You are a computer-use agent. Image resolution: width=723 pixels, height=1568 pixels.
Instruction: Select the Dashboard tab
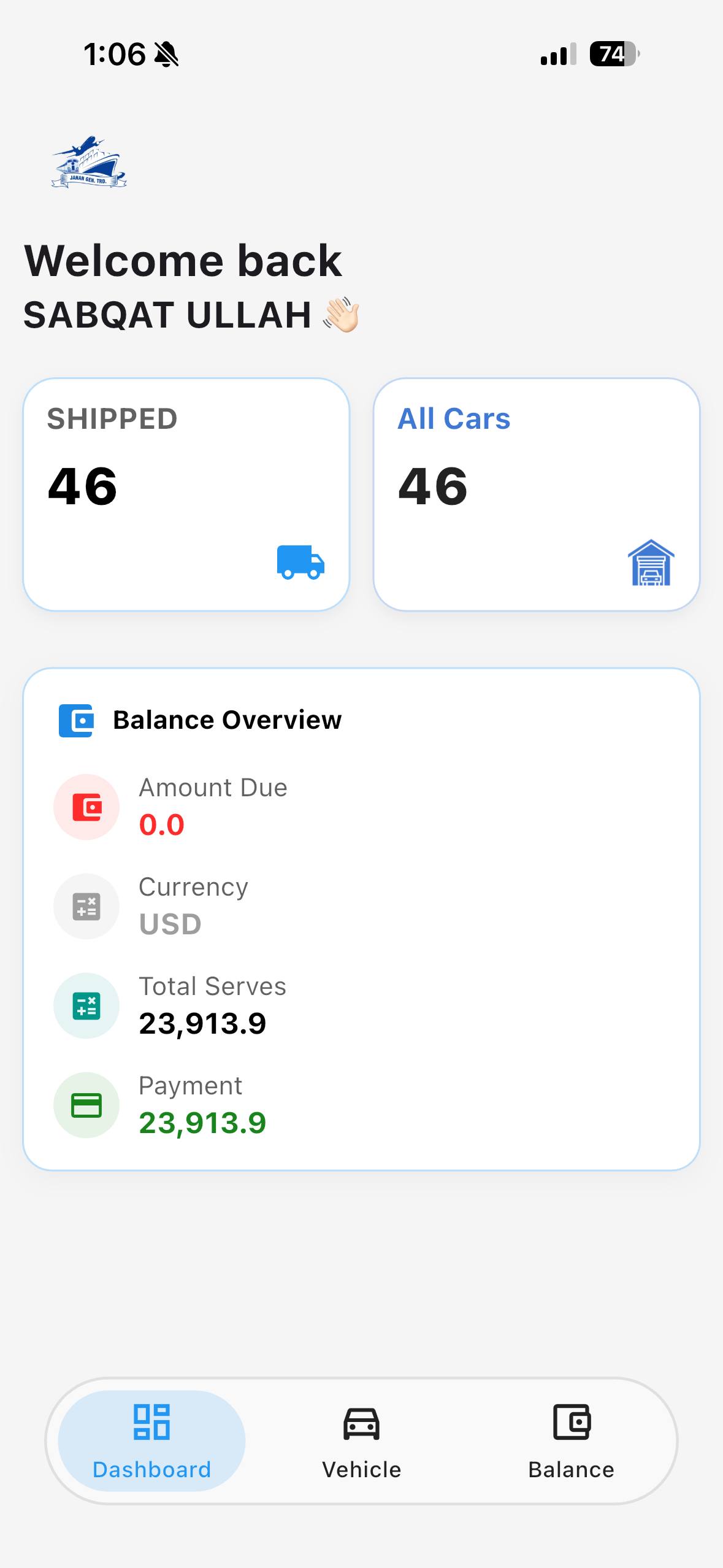coord(151,1441)
